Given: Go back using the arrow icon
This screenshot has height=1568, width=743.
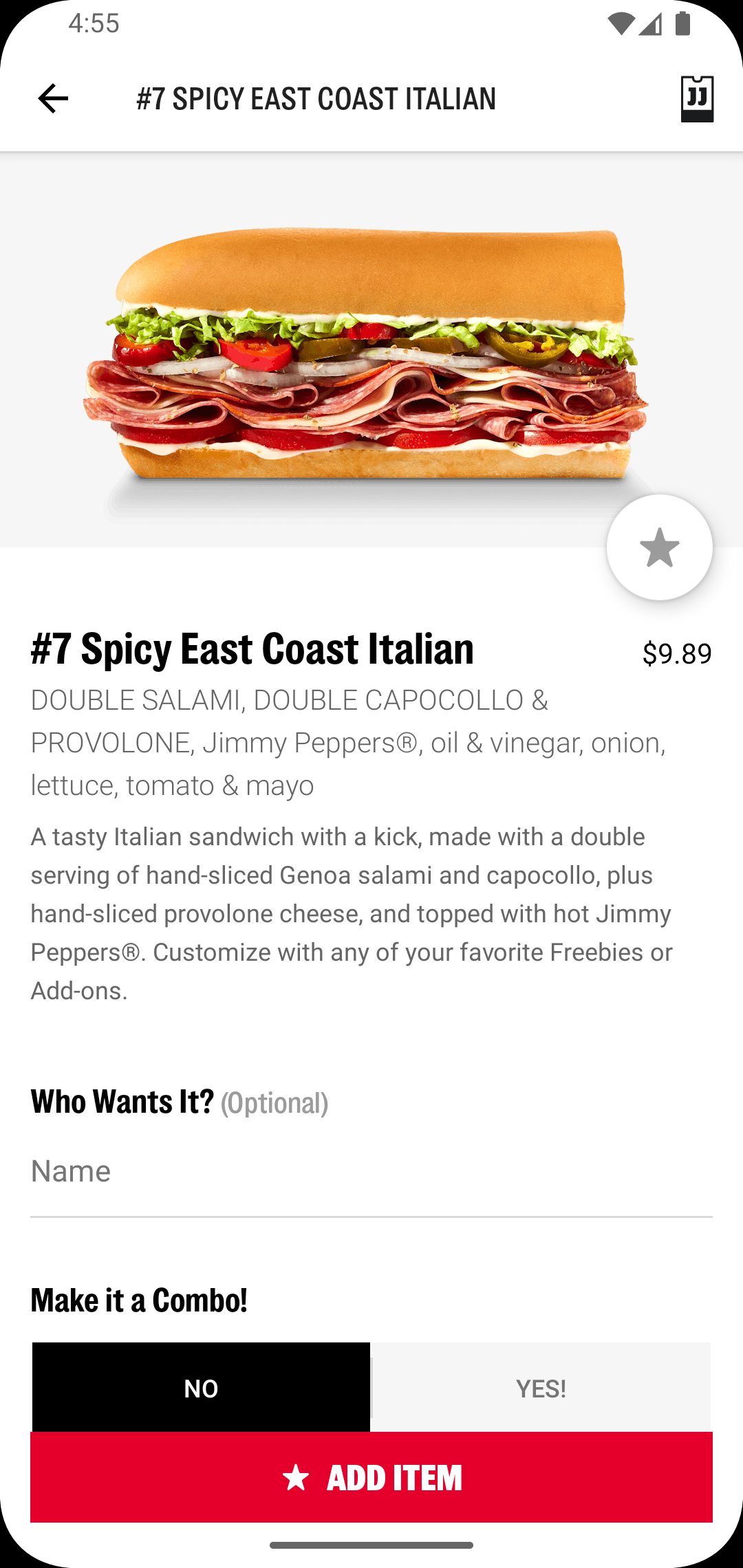Looking at the screenshot, I should click(53, 98).
